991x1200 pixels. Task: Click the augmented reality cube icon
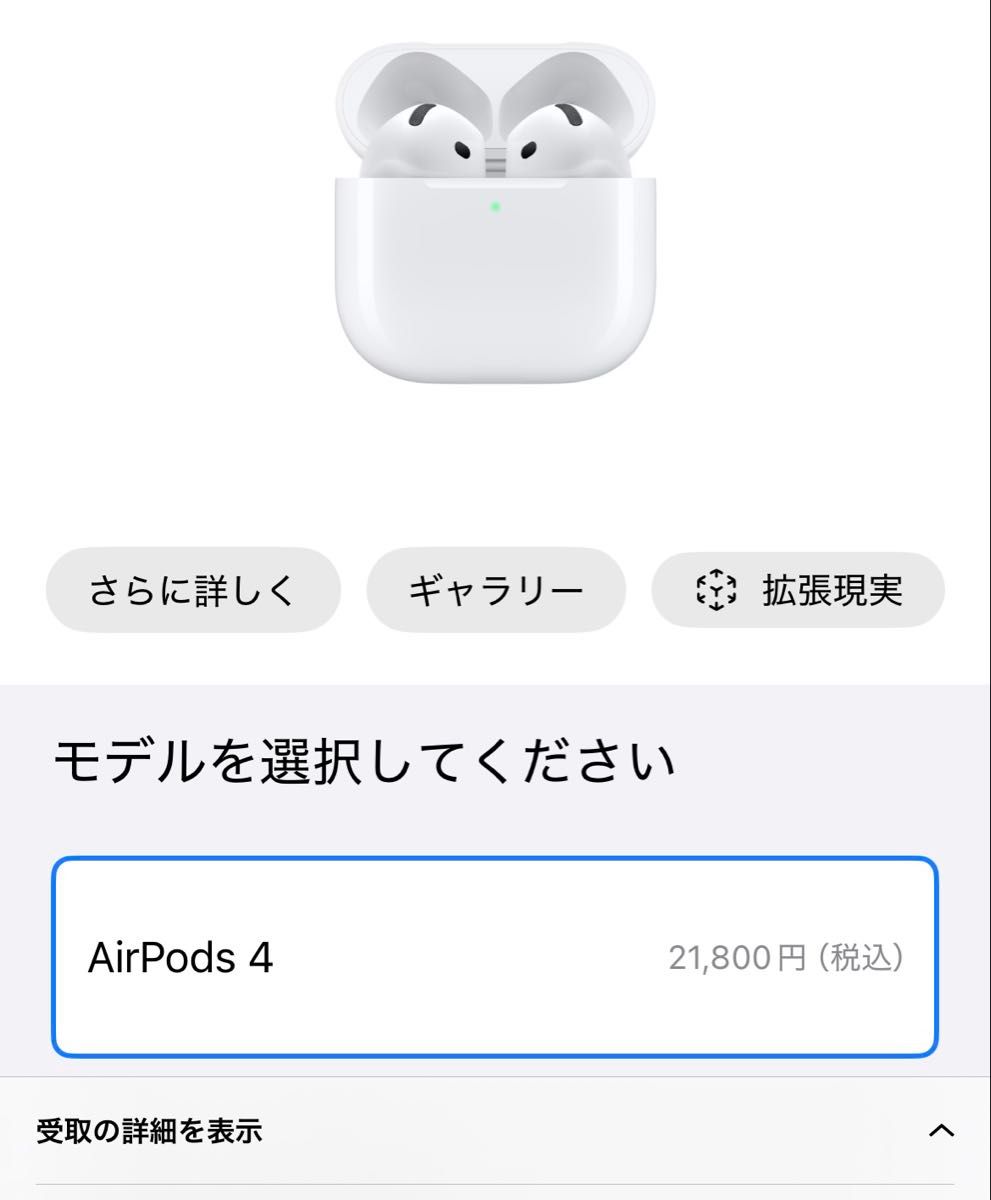point(716,590)
